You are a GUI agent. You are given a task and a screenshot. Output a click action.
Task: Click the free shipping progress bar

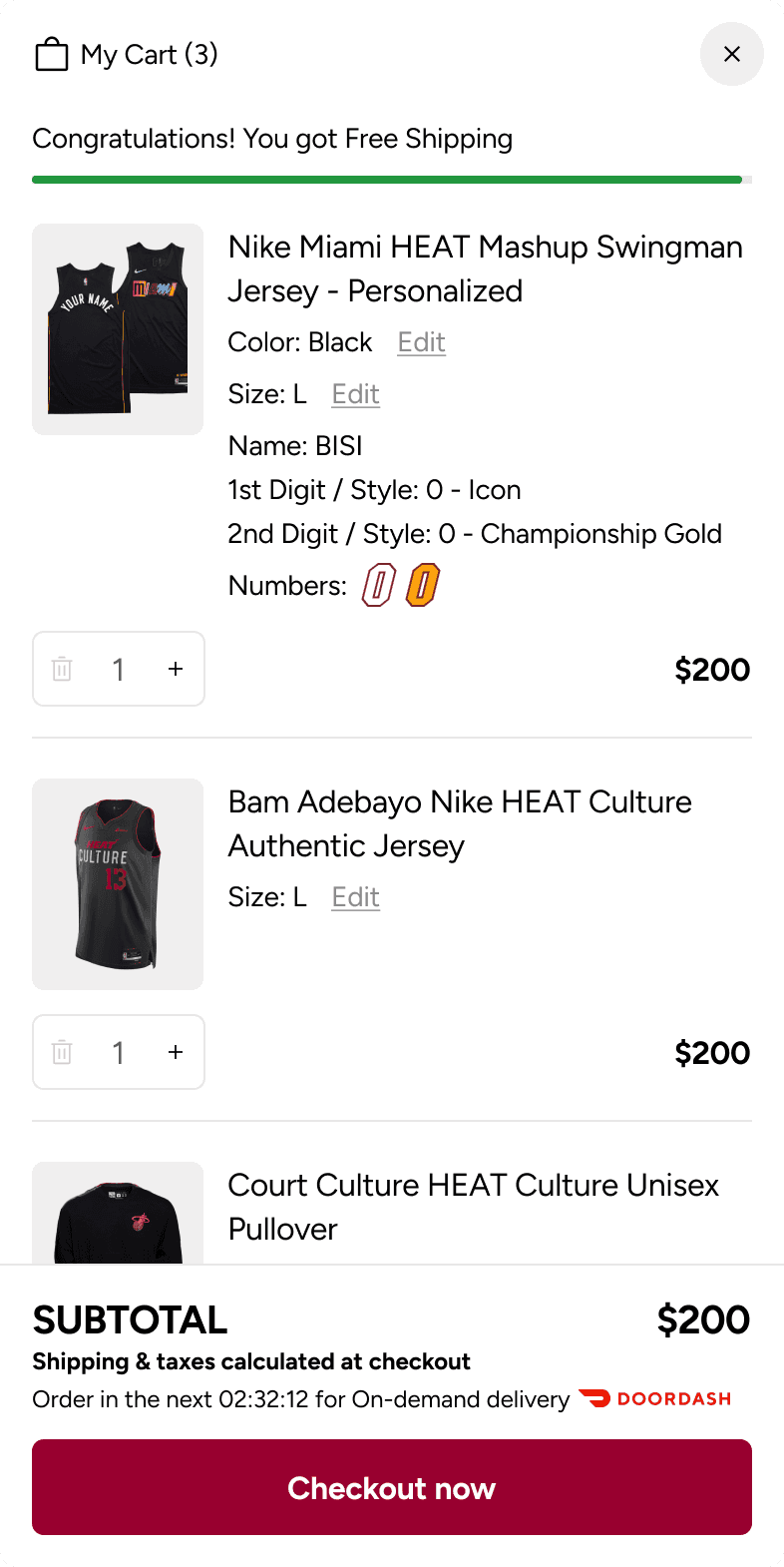coord(392,179)
